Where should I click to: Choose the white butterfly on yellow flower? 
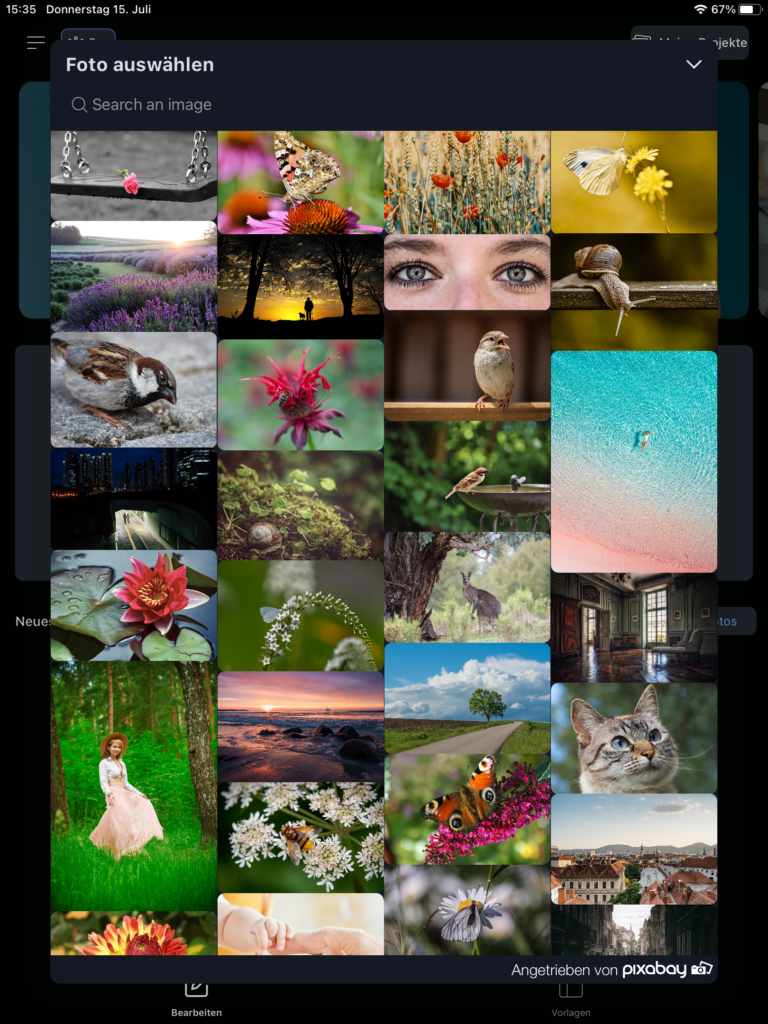[x=634, y=181]
